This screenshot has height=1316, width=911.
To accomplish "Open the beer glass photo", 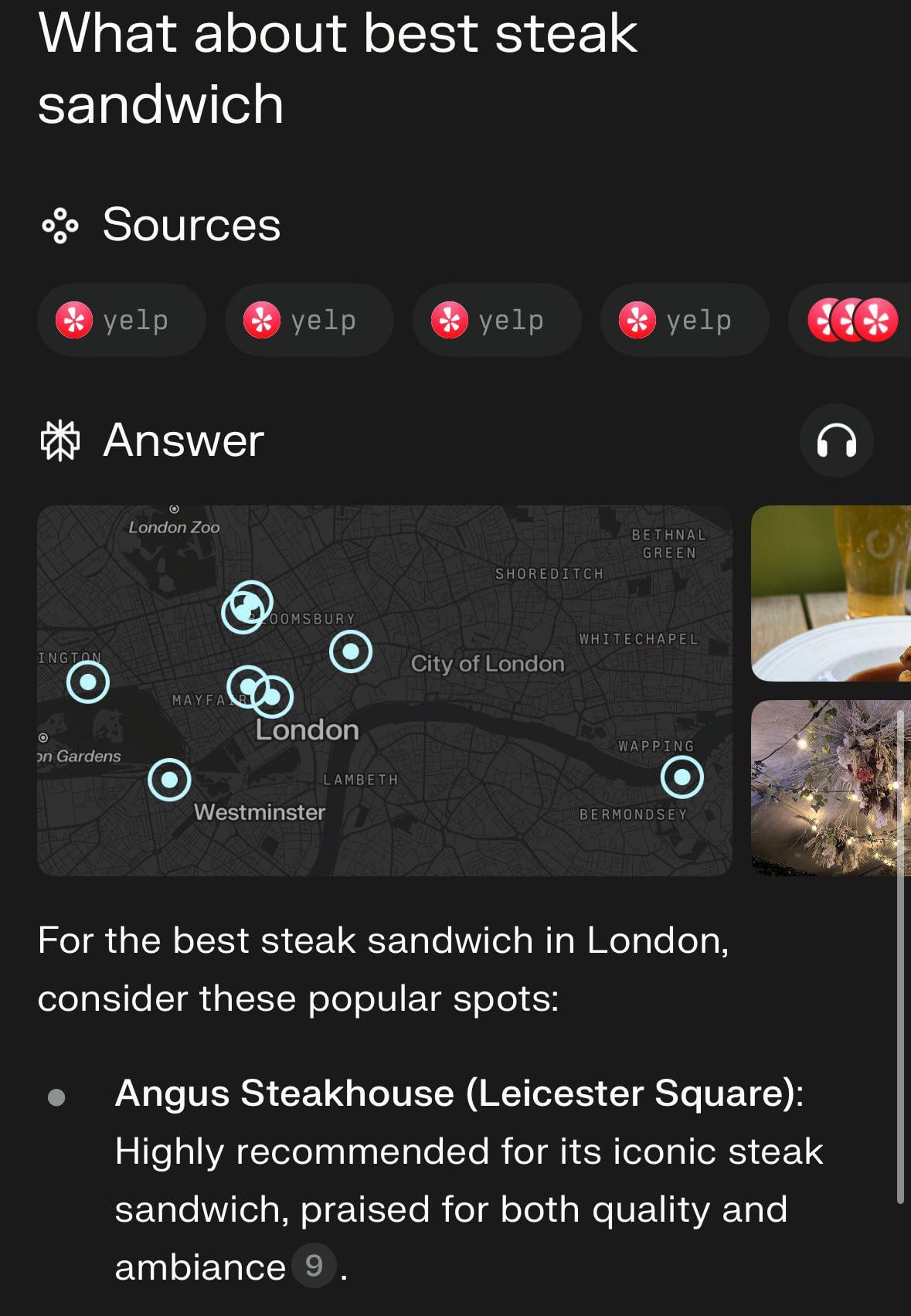I will point(831,593).
